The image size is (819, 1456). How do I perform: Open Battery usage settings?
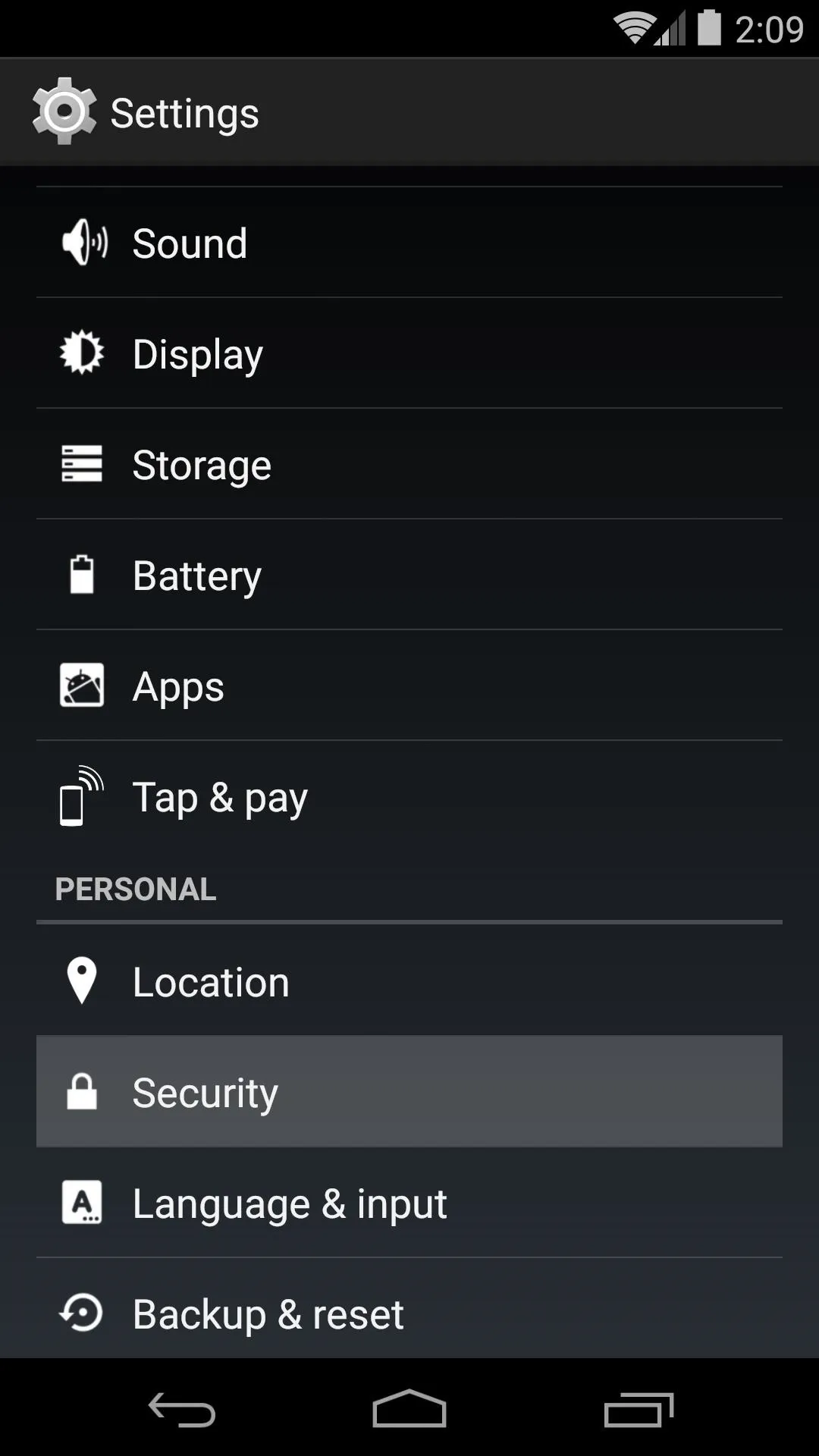409,575
